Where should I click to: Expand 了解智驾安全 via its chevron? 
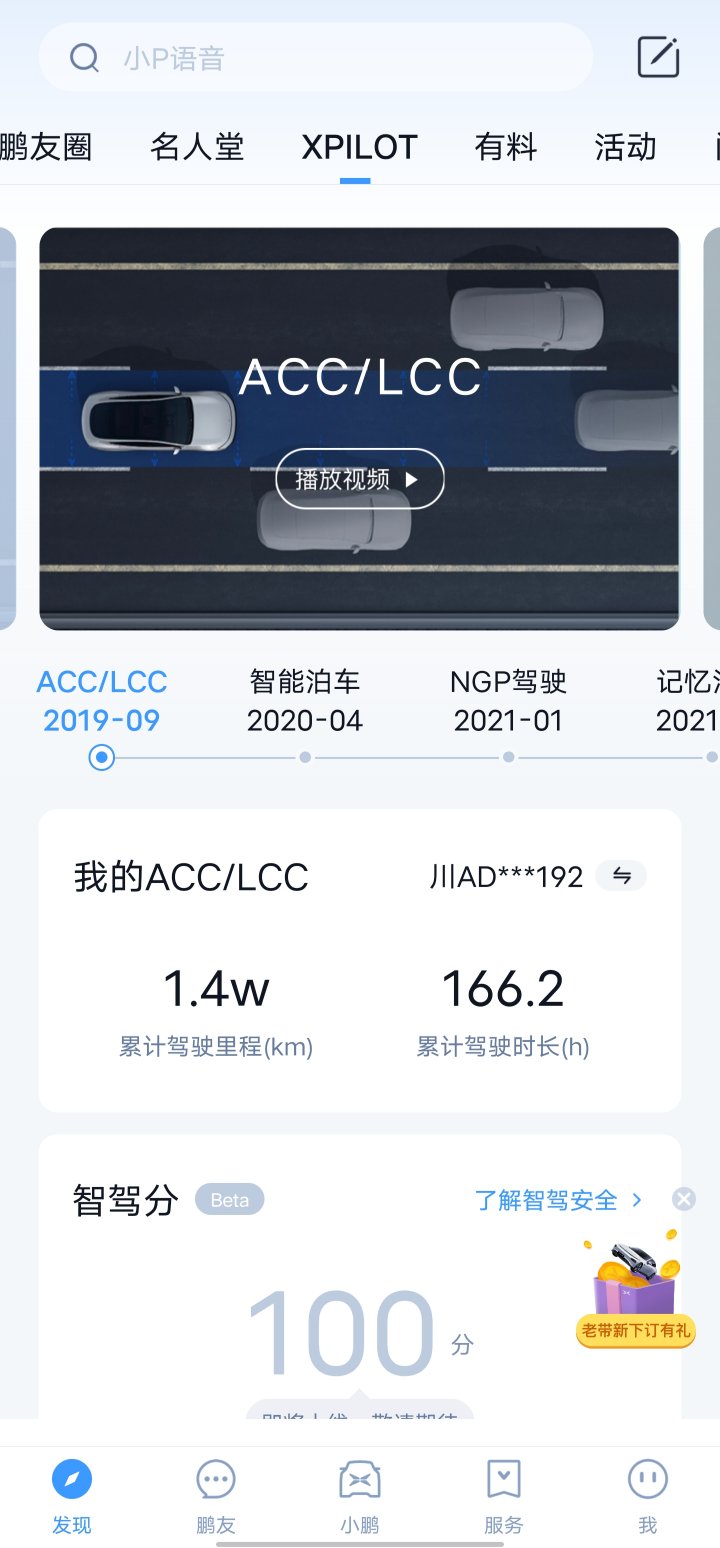point(637,1201)
